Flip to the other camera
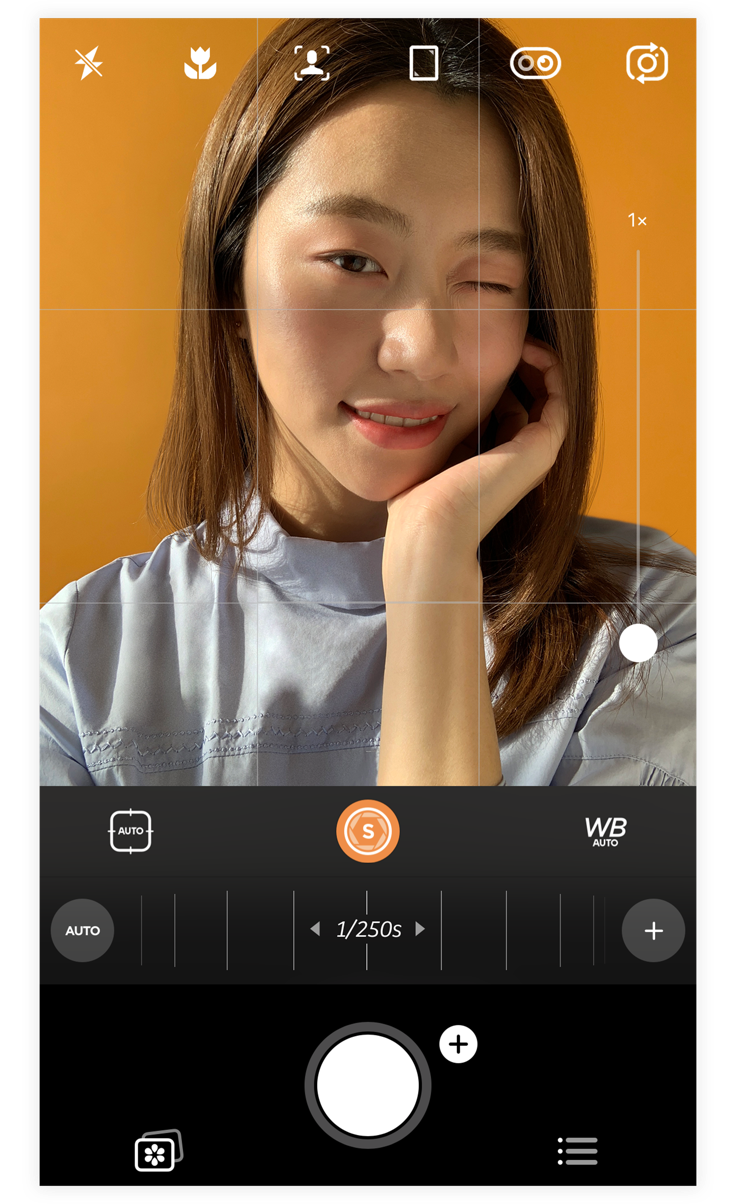The width and height of the screenshot is (736, 1204). pyautogui.click(x=647, y=64)
